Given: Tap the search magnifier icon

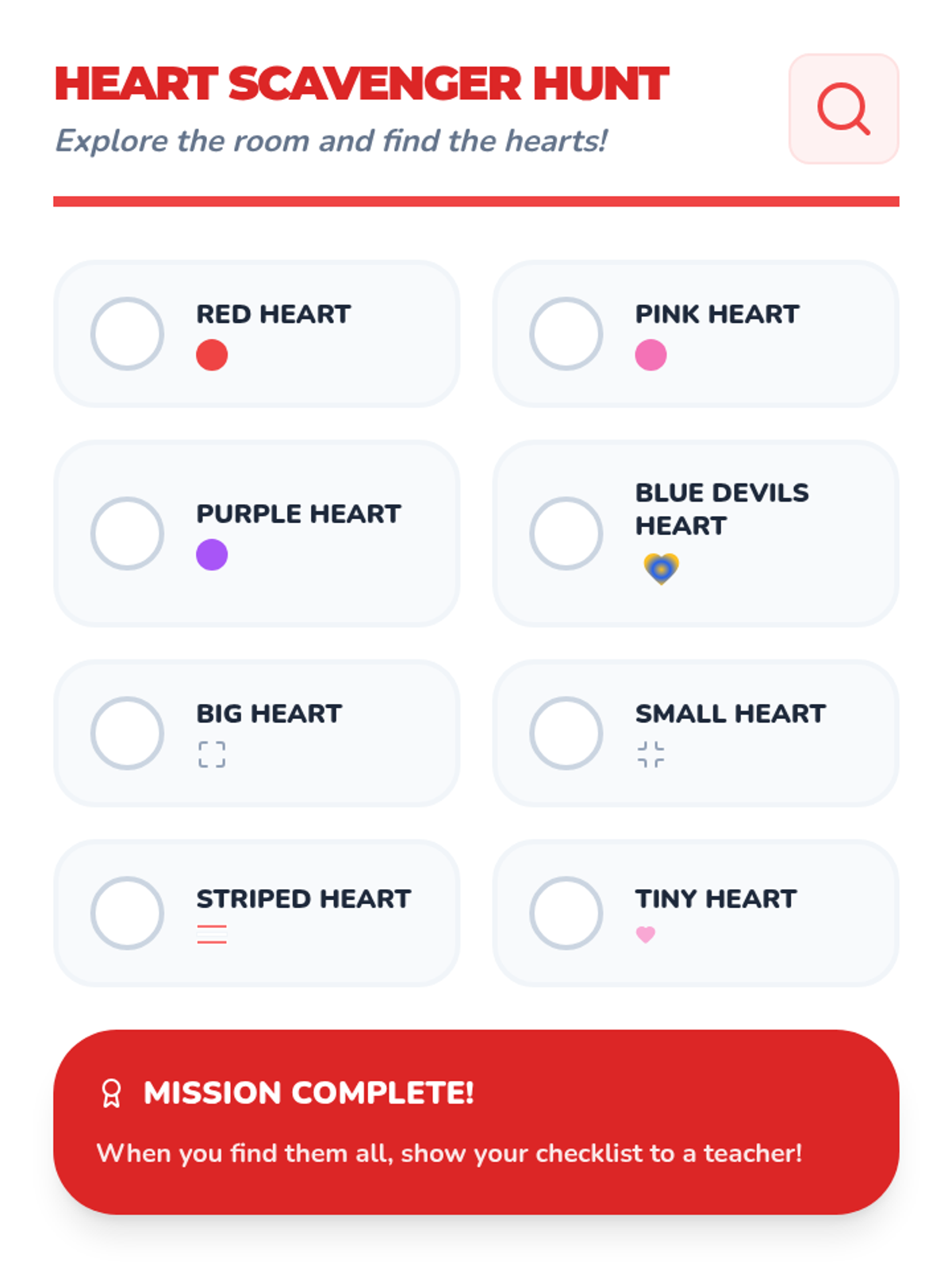Looking at the screenshot, I should pos(843,109).
